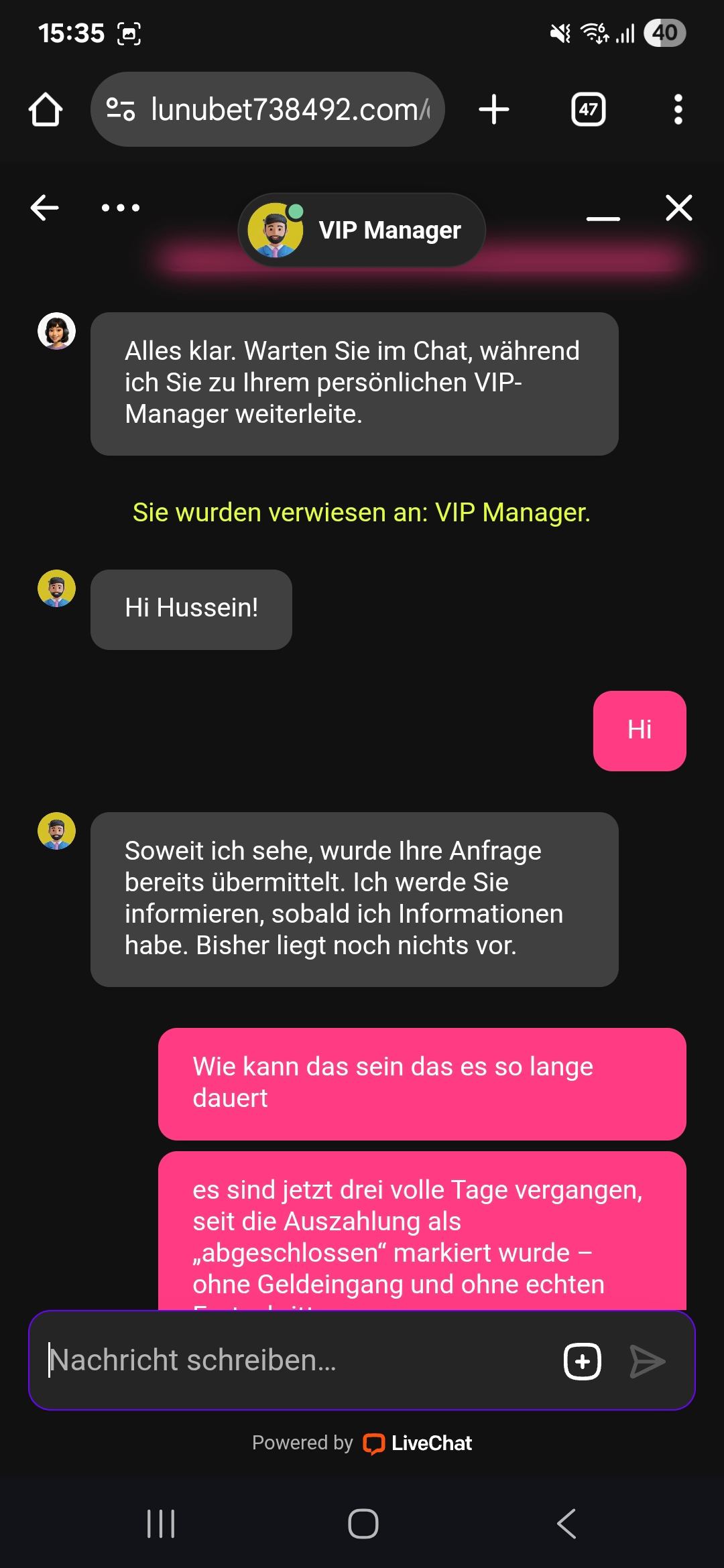Open the chat options three-dot menu
The height and width of the screenshot is (1568, 724).
(x=121, y=208)
